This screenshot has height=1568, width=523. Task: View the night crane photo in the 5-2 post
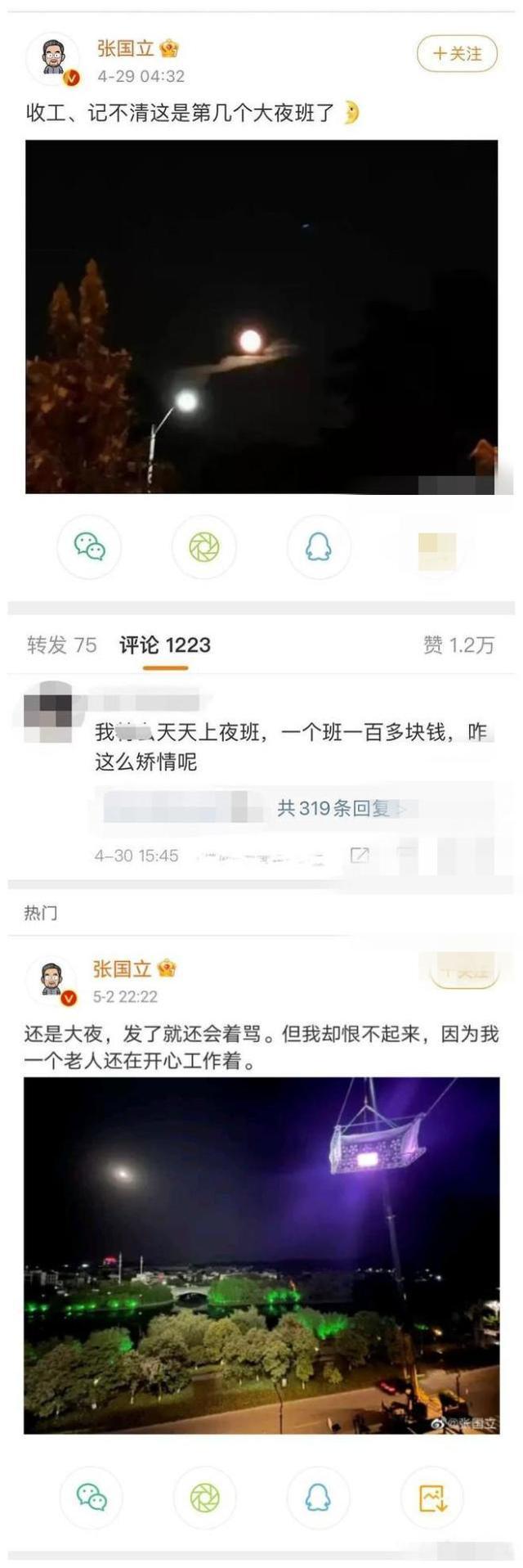261,1255
